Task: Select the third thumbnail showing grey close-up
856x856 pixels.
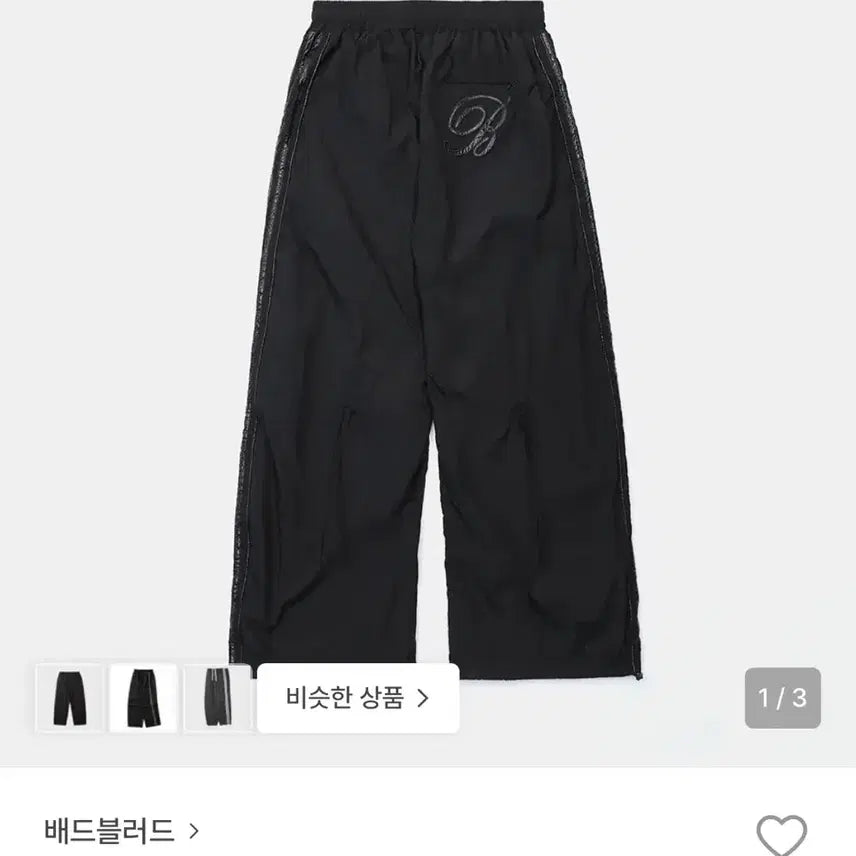Action: pos(217,698)
